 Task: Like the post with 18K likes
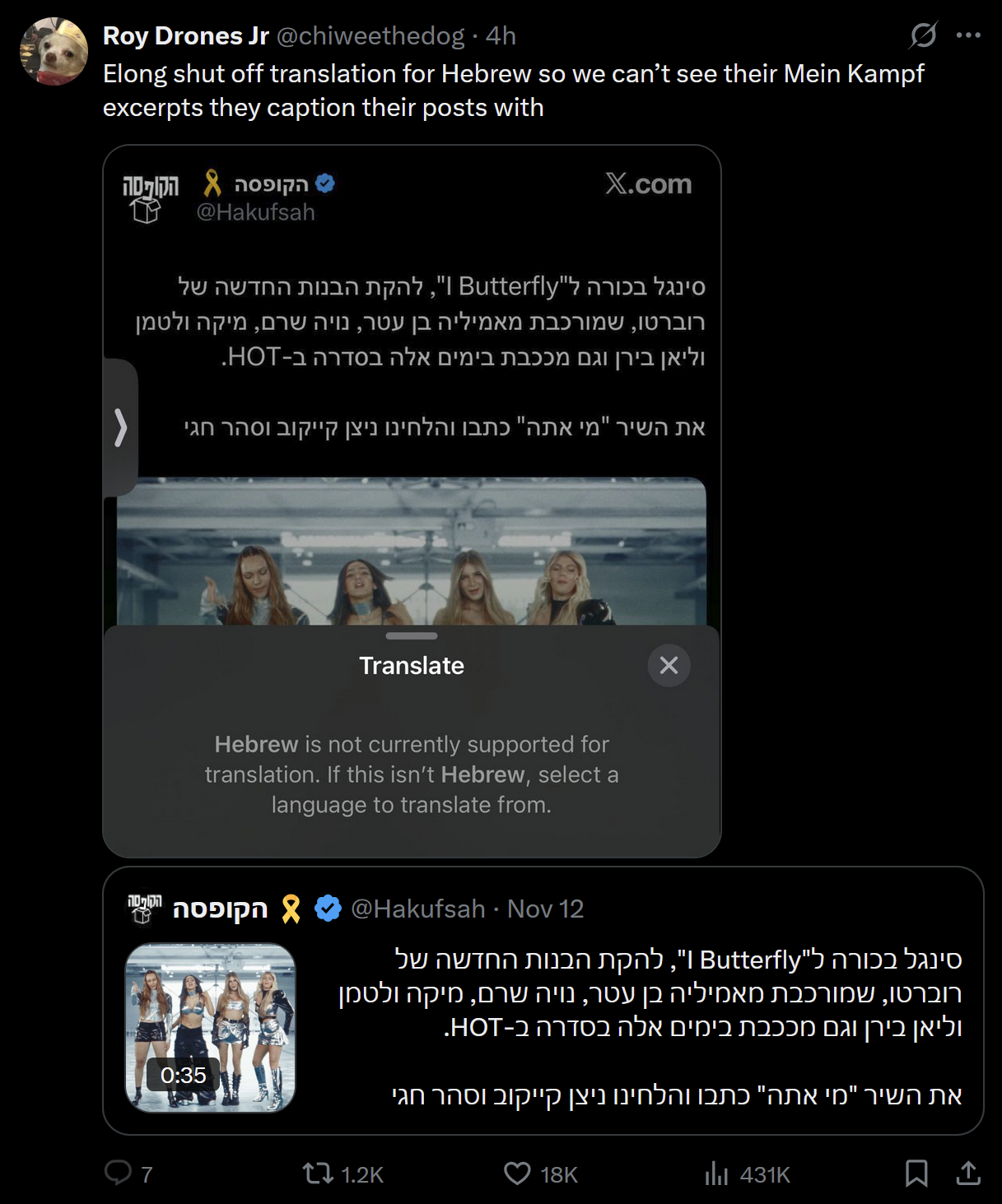point(518,1173)
